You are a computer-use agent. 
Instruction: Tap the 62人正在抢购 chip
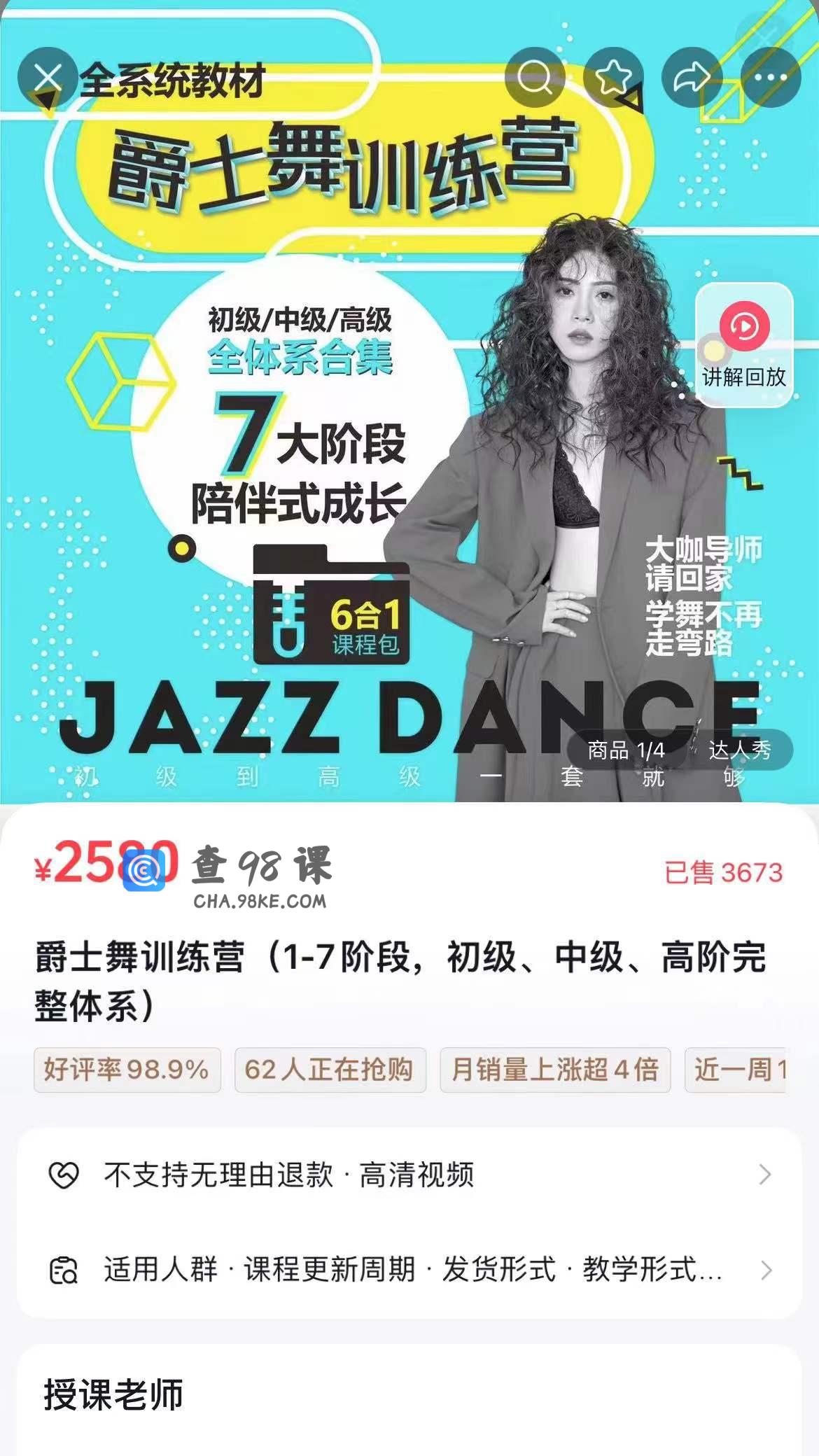[x=330, y=1070]
